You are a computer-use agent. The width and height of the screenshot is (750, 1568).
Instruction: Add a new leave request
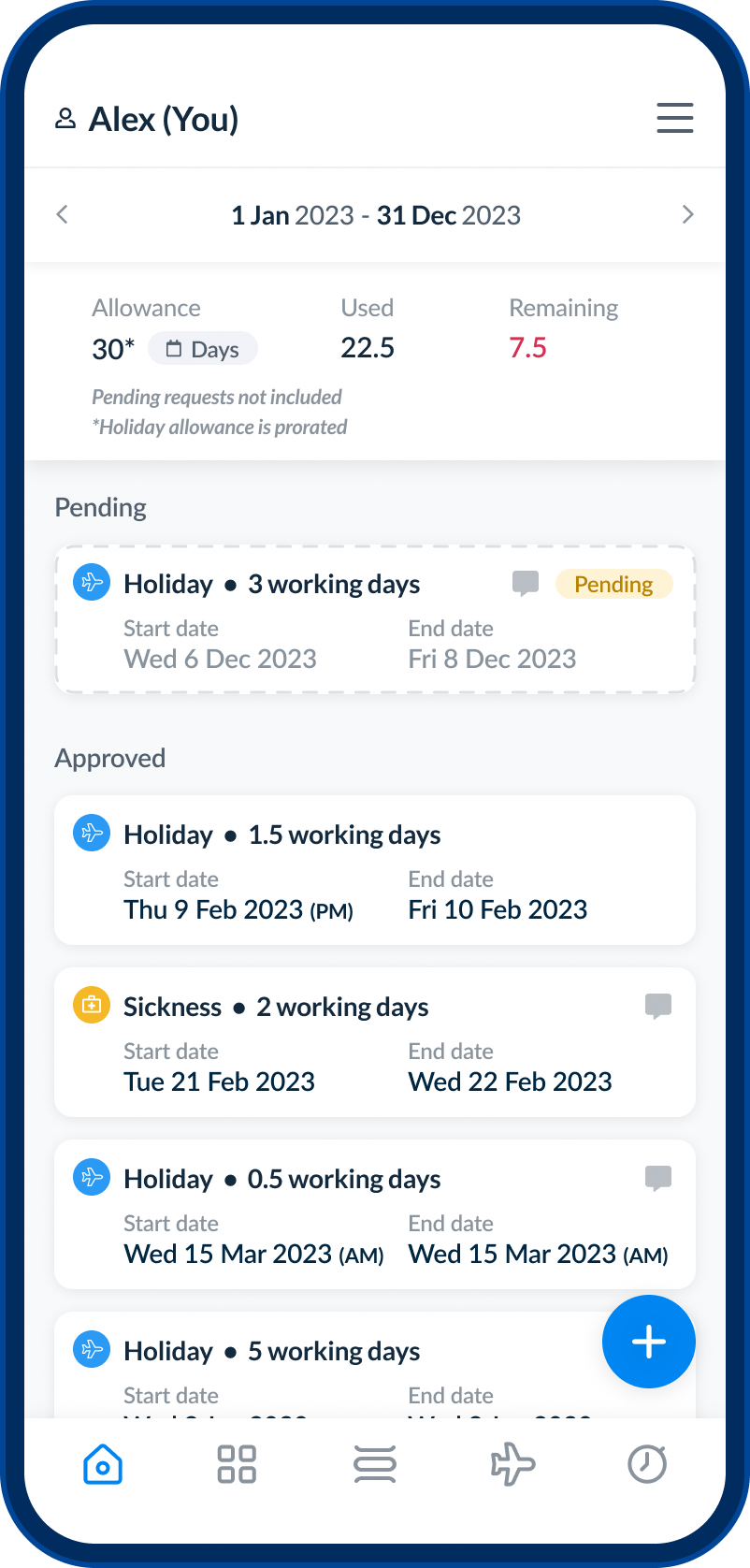[x=648, y=1342]
